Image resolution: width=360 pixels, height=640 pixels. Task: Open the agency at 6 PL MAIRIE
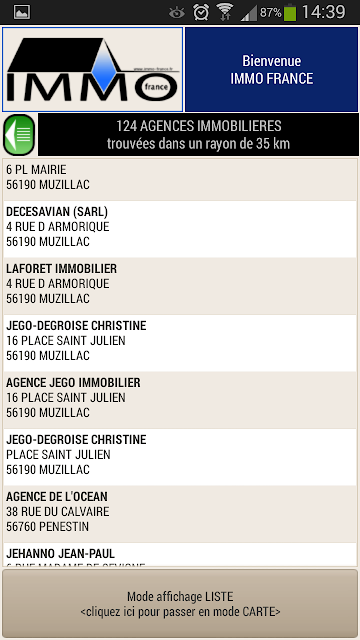coord(180,180)
